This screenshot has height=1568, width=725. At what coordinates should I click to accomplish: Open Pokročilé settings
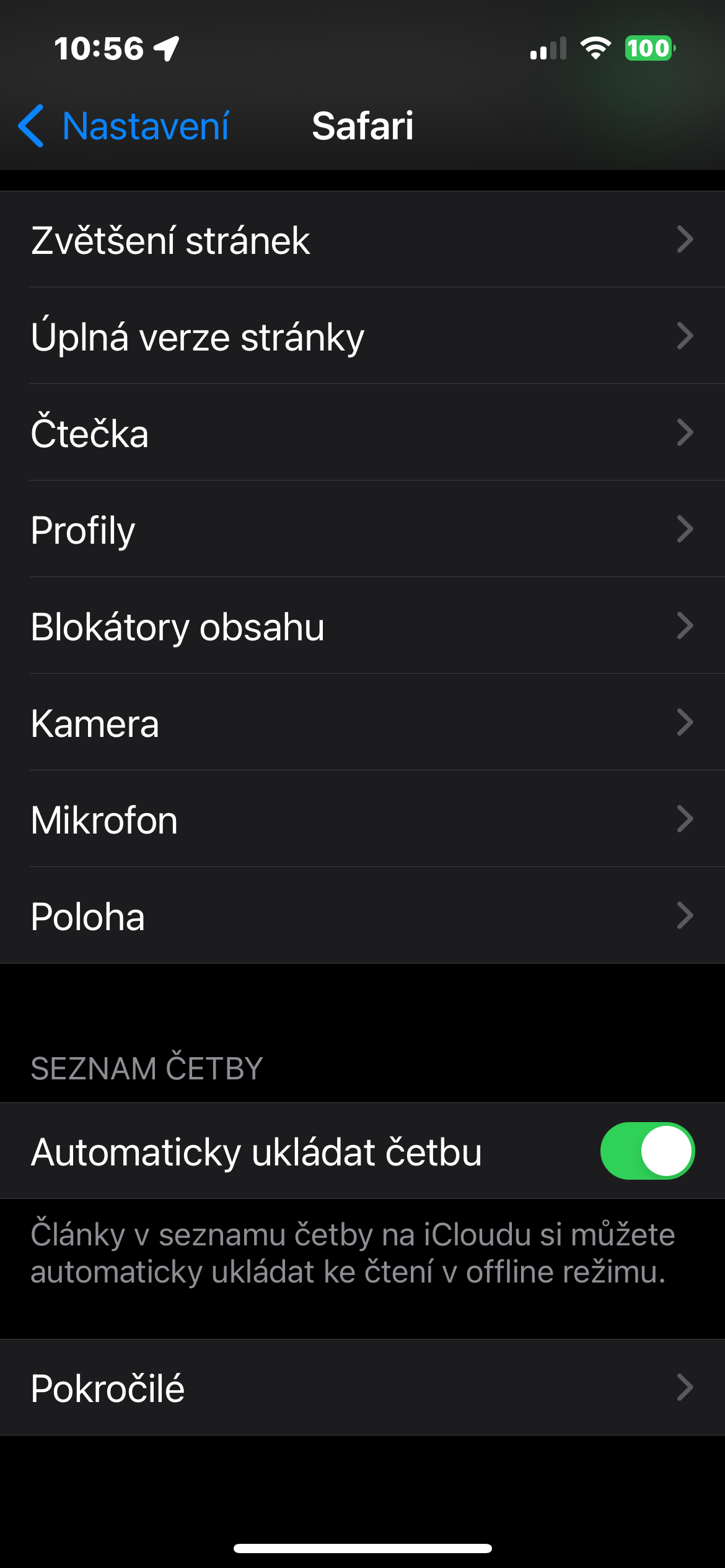362,1388
